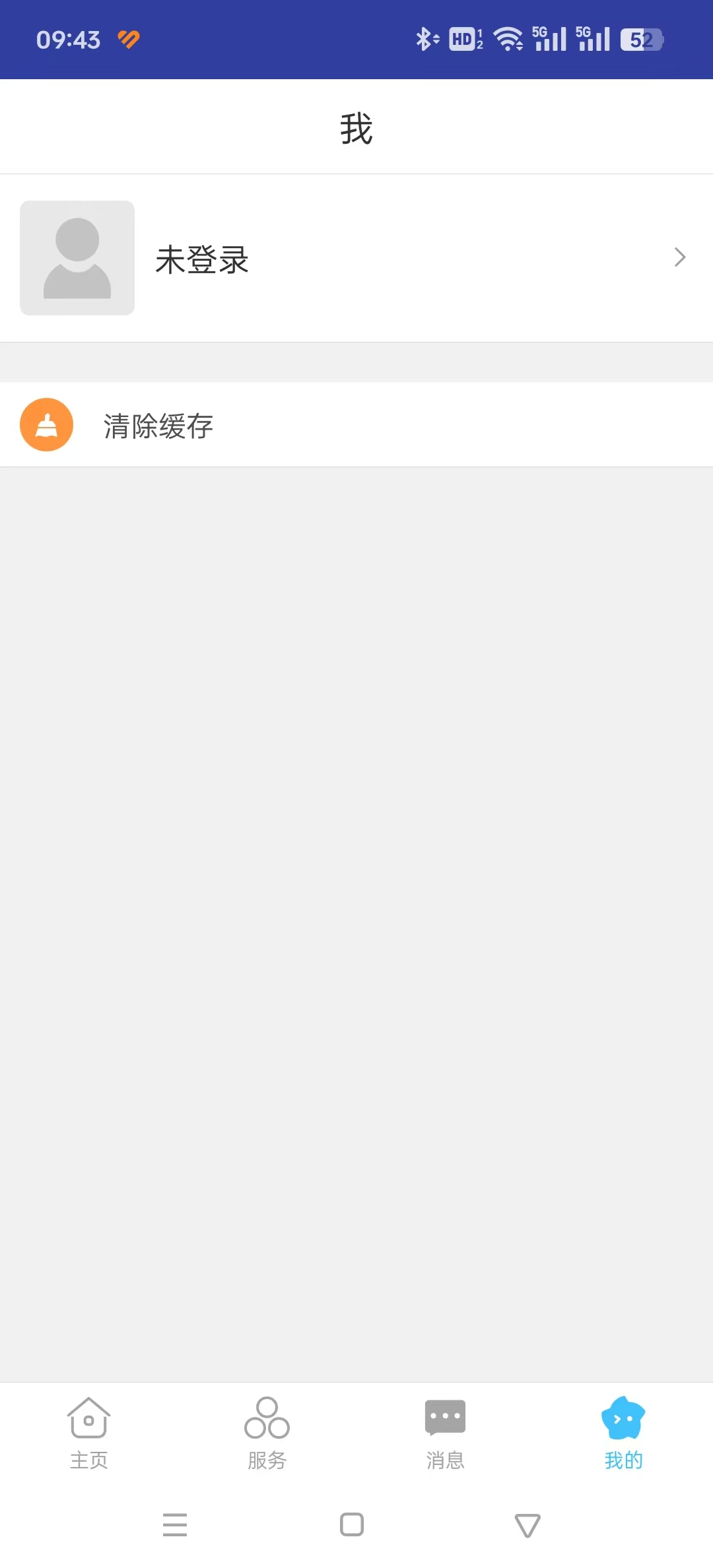The image size is (713, 1568).
Task: Open the 未登录 login row
Action: [x=356, y=258]
